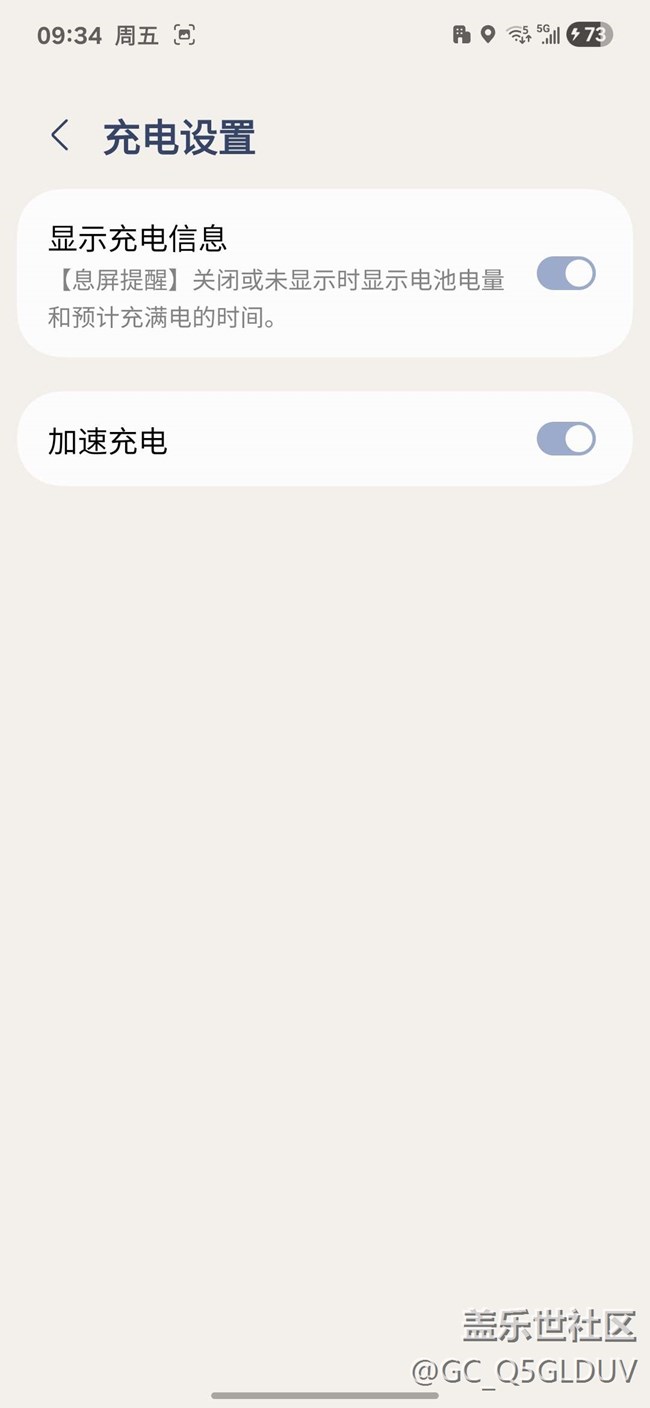Viewport: 650px width, 1408px height.
Task: Disable the 加速充电 switch
Action: point(566,438)
